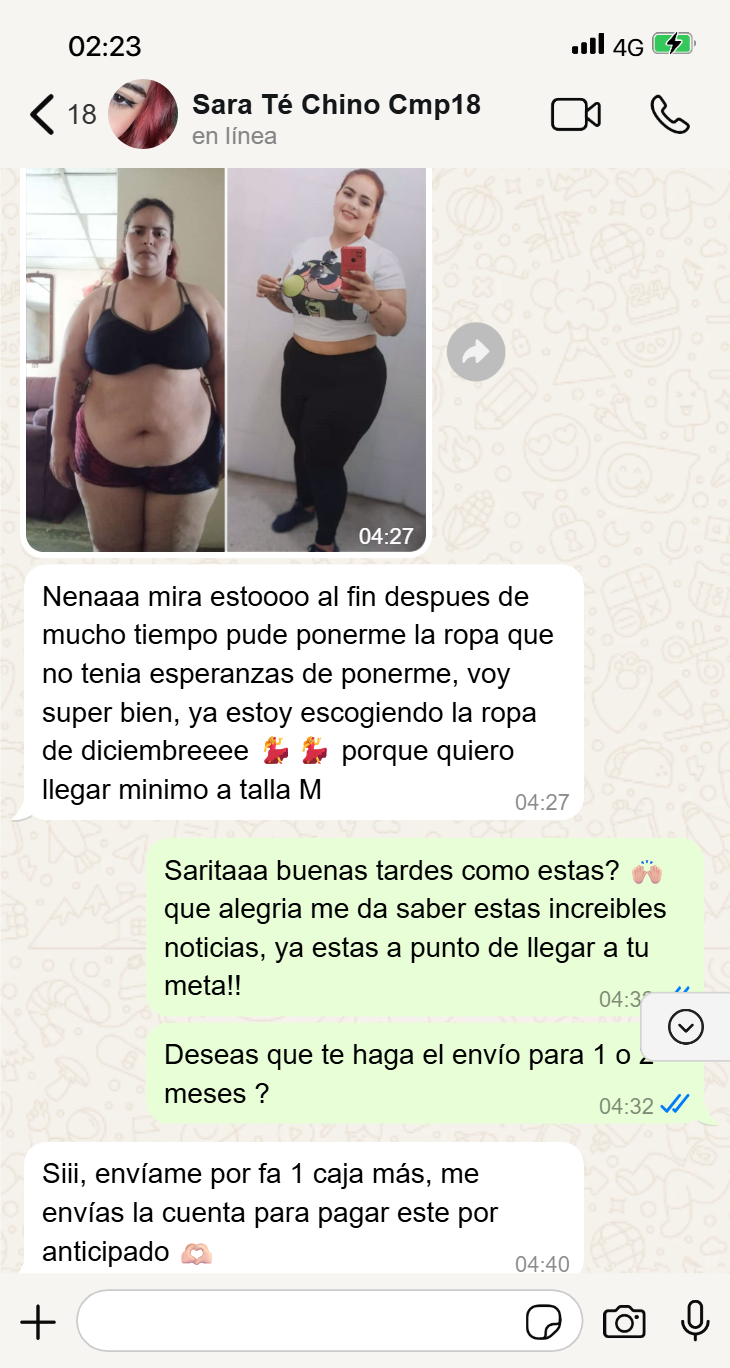The height and width of the screenshot is (1368, 730).
Task: Start a video call with Sara
Action: (576, 115)
